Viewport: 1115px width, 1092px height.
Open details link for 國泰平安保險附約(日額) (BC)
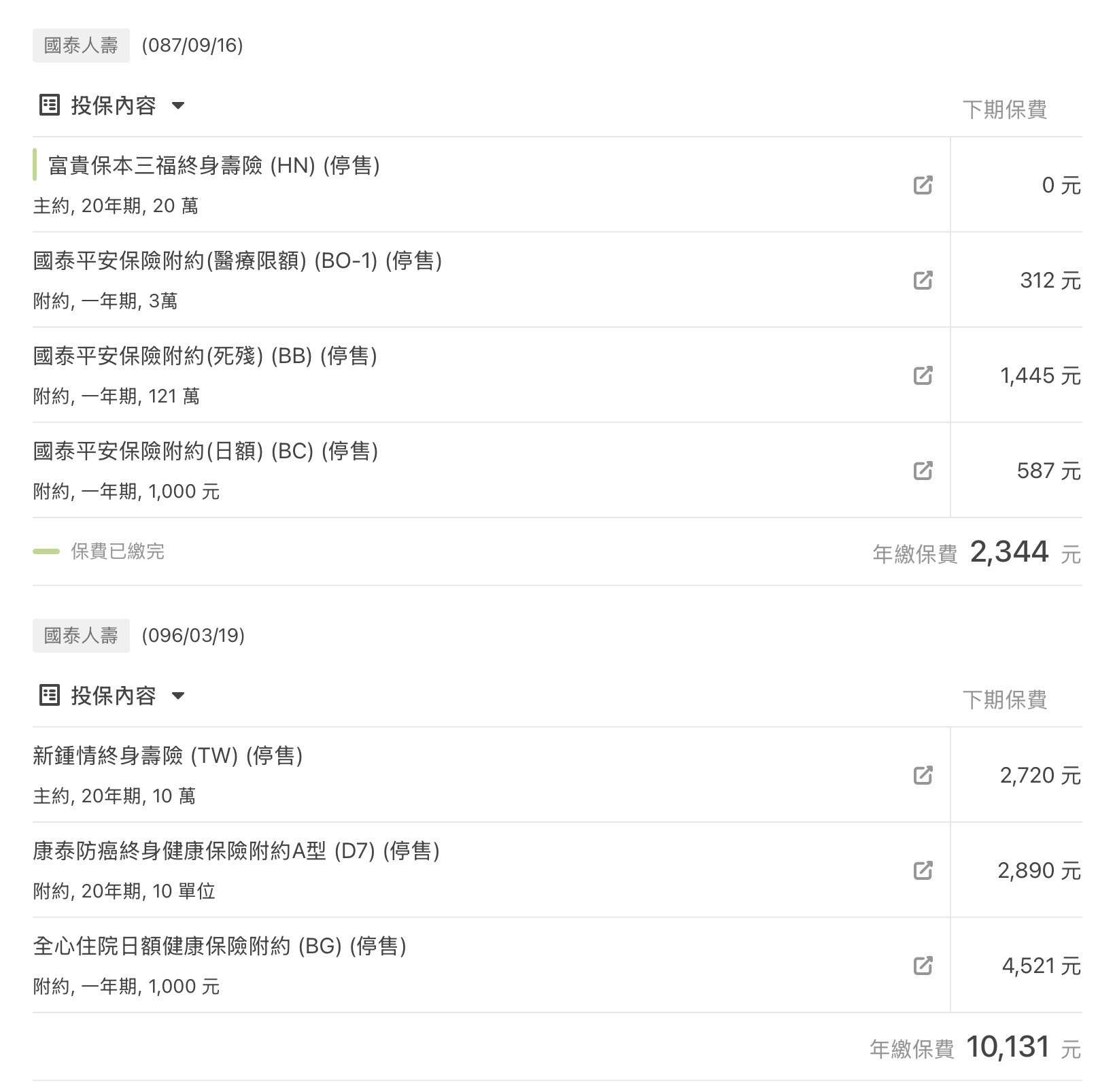[923, 471]
